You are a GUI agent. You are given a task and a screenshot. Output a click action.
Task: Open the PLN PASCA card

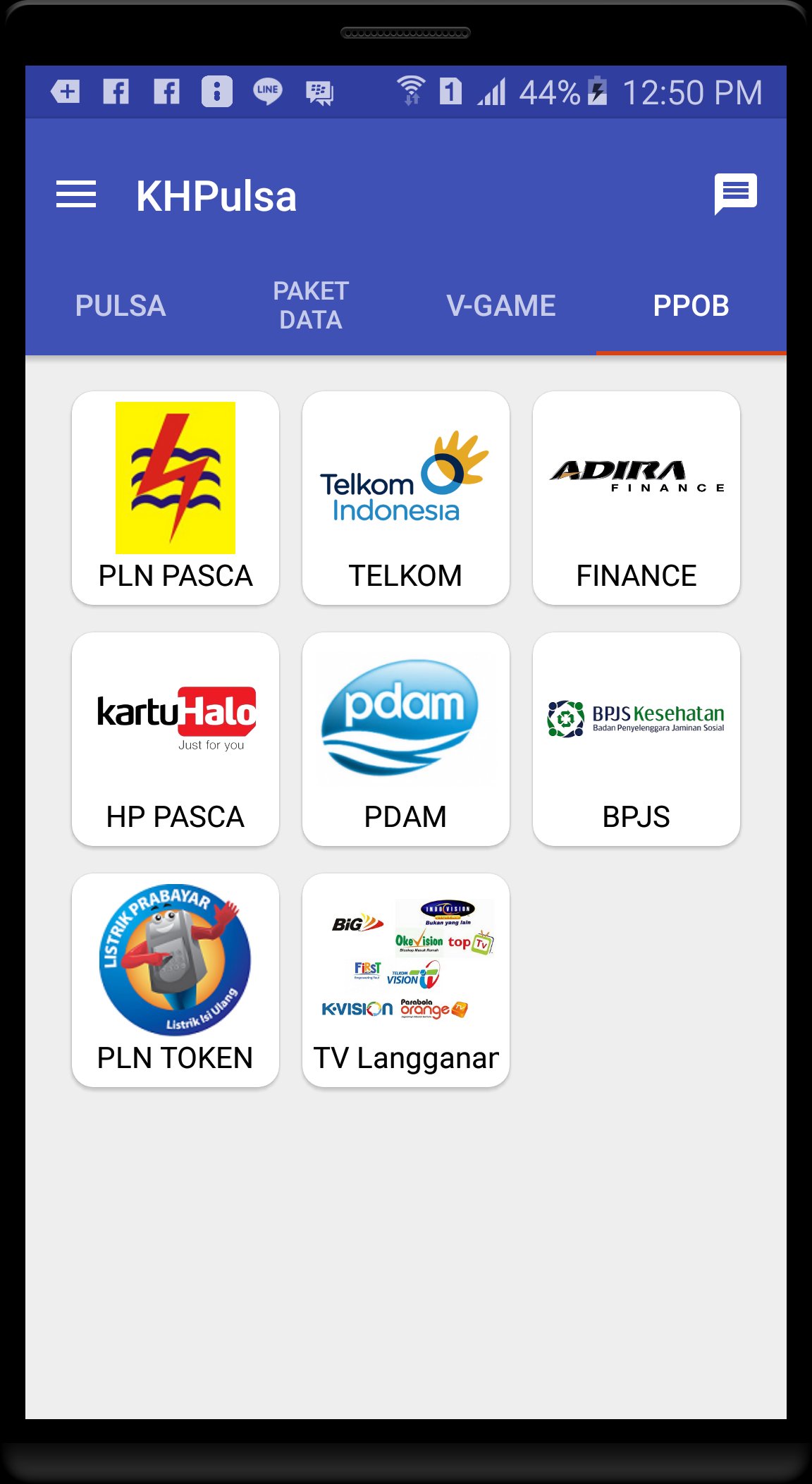point(176,498)
